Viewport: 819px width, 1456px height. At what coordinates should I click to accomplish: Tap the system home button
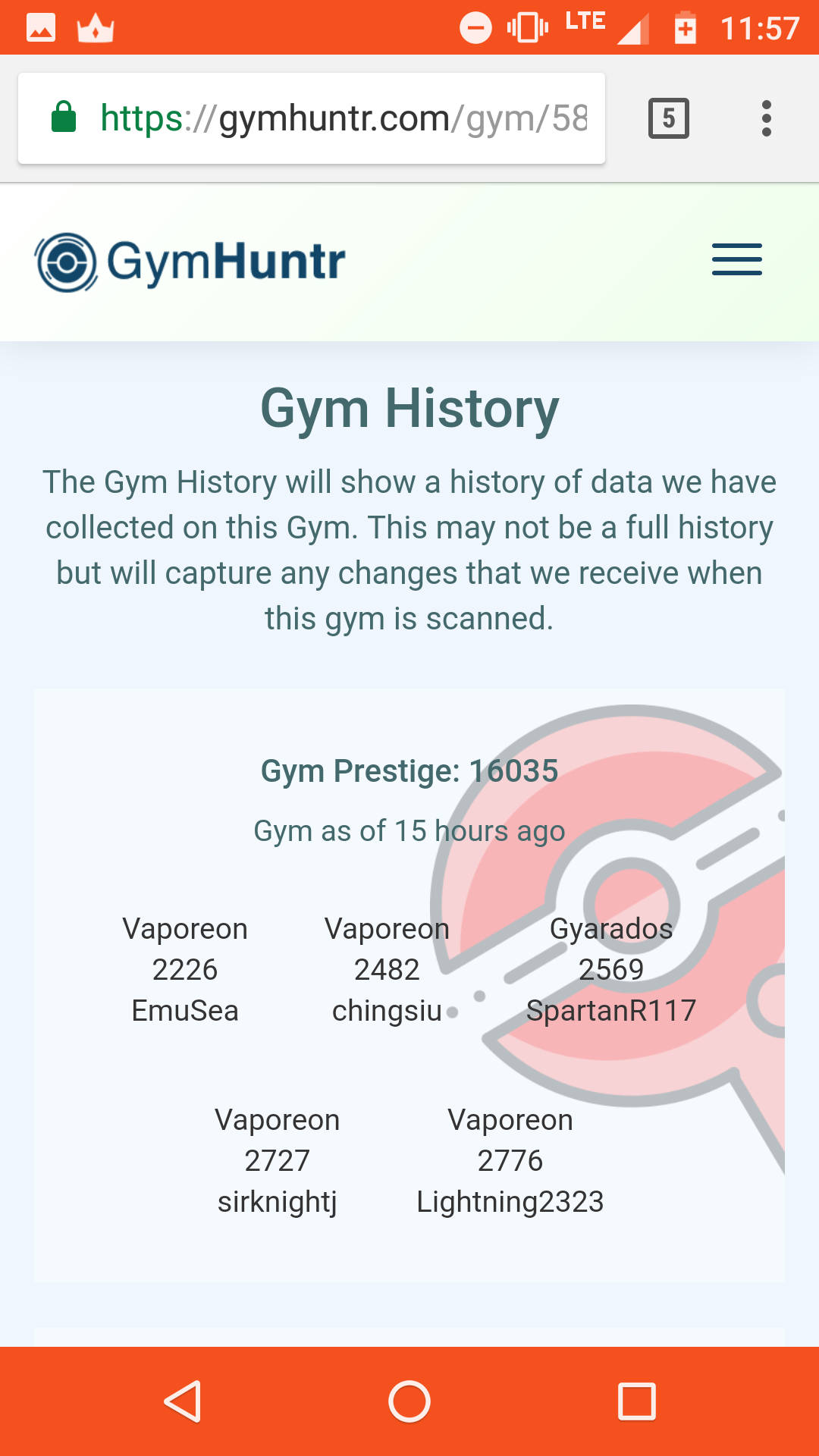pyautogui.click(x=409, y=1401)
